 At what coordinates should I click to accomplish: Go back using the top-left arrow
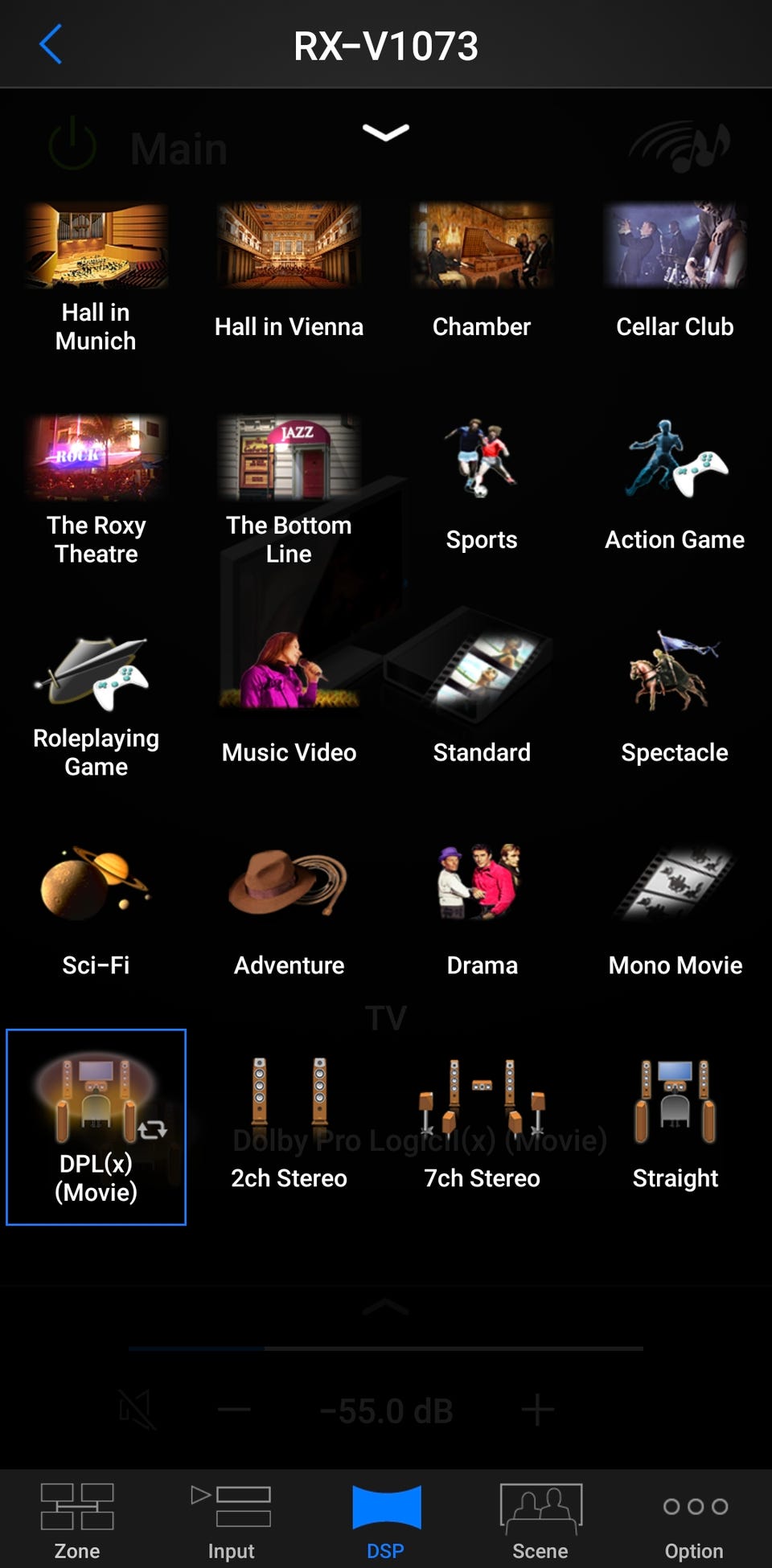point(51,44)
